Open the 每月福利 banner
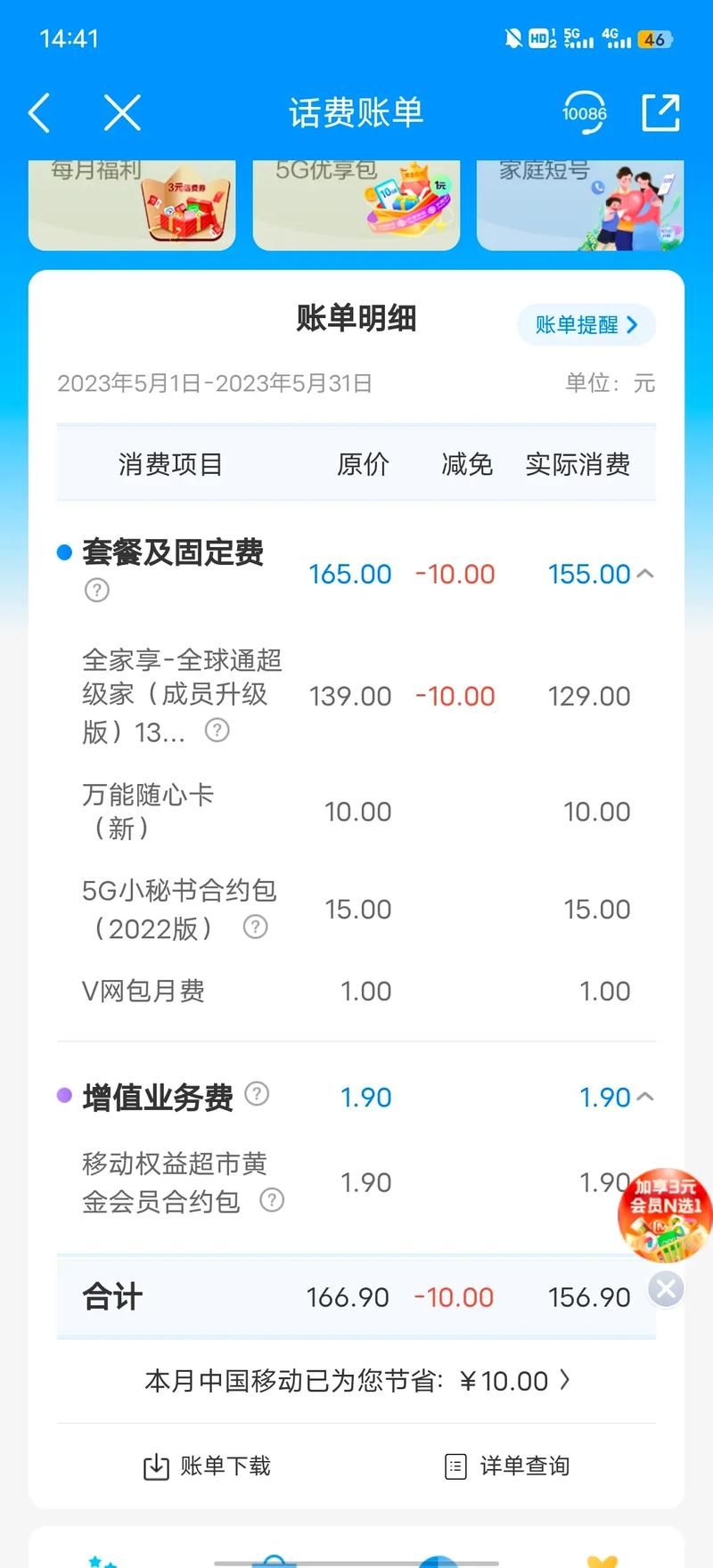Image resolution: width=713 pixels, height=1568 pixels. [x=132, y=205]
